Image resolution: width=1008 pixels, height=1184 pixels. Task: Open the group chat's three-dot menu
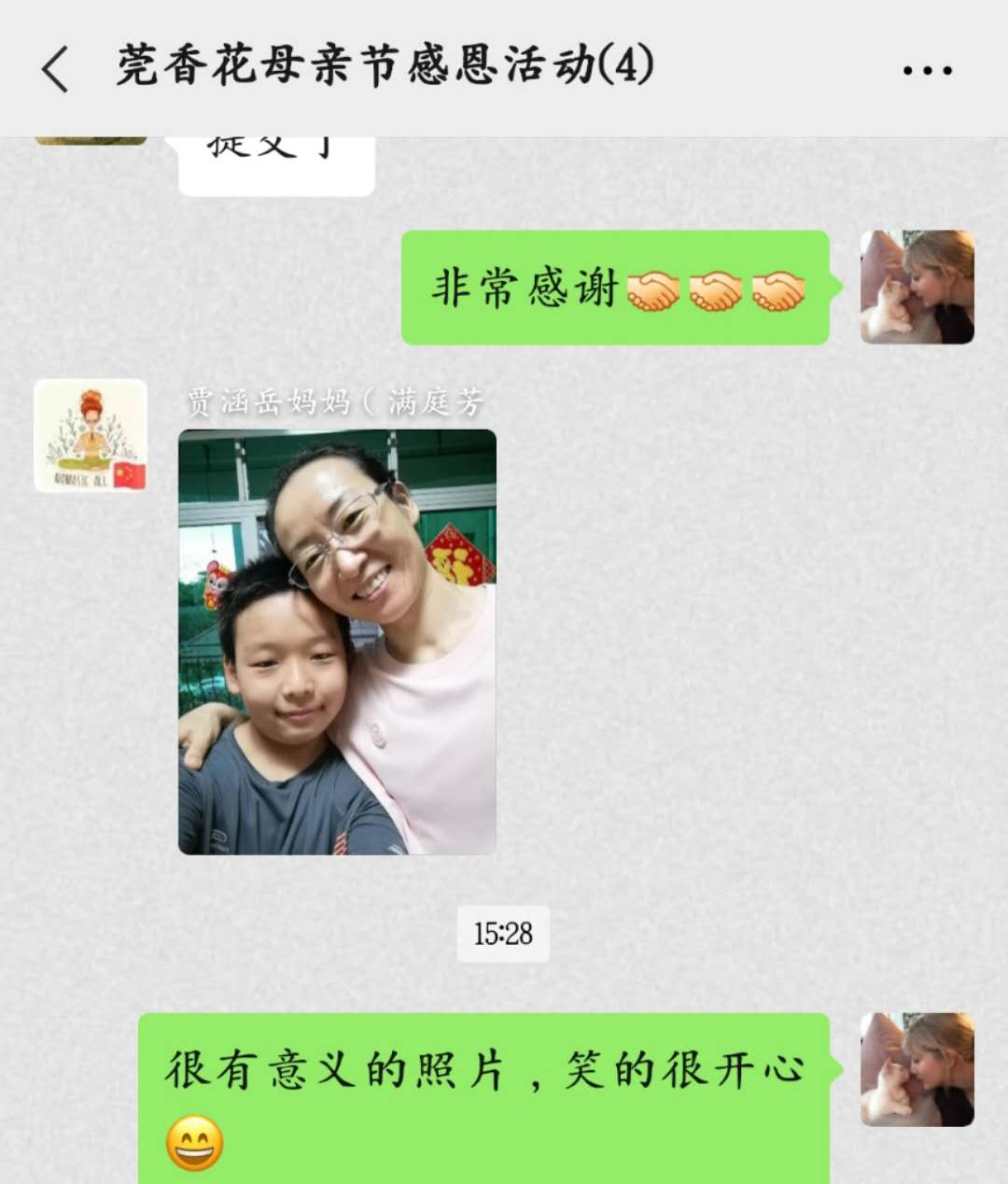[927, 70]
